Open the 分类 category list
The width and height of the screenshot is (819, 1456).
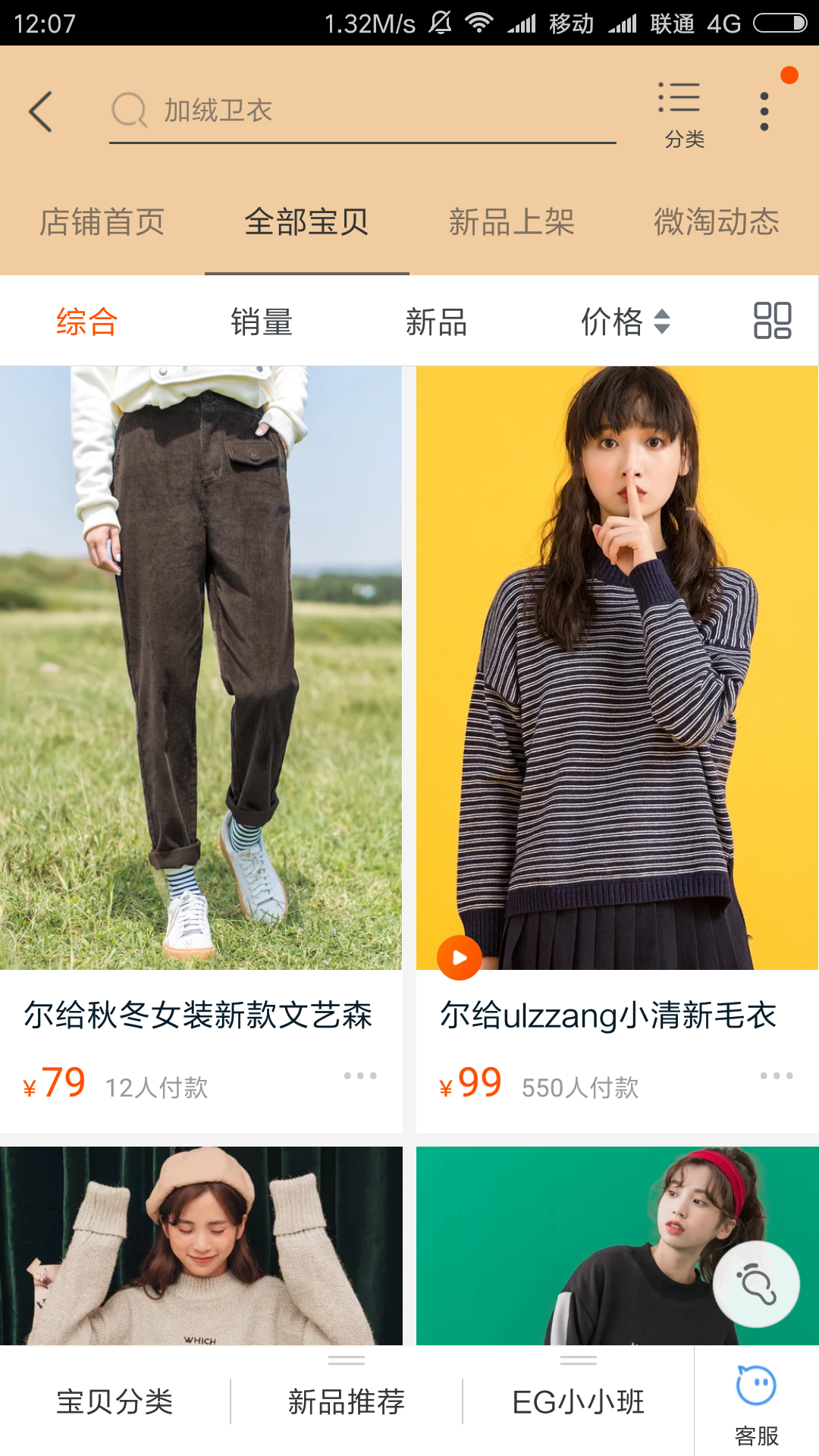click(x=684, y=115)
